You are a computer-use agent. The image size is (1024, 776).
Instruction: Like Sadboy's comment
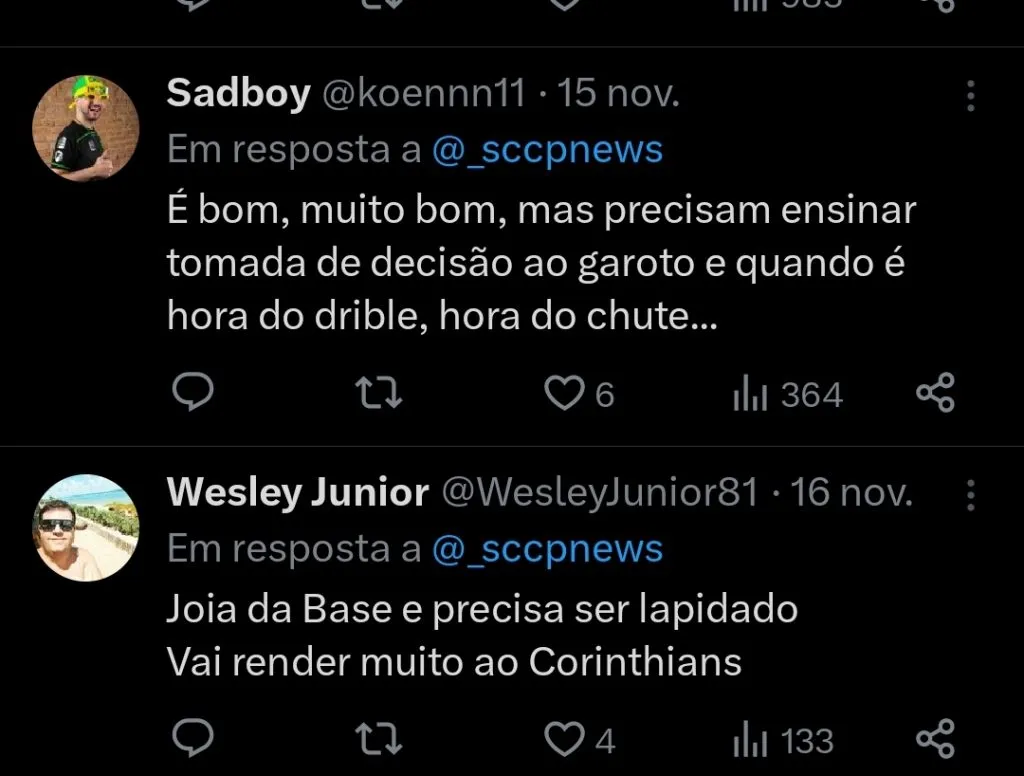tap(563, 394)
